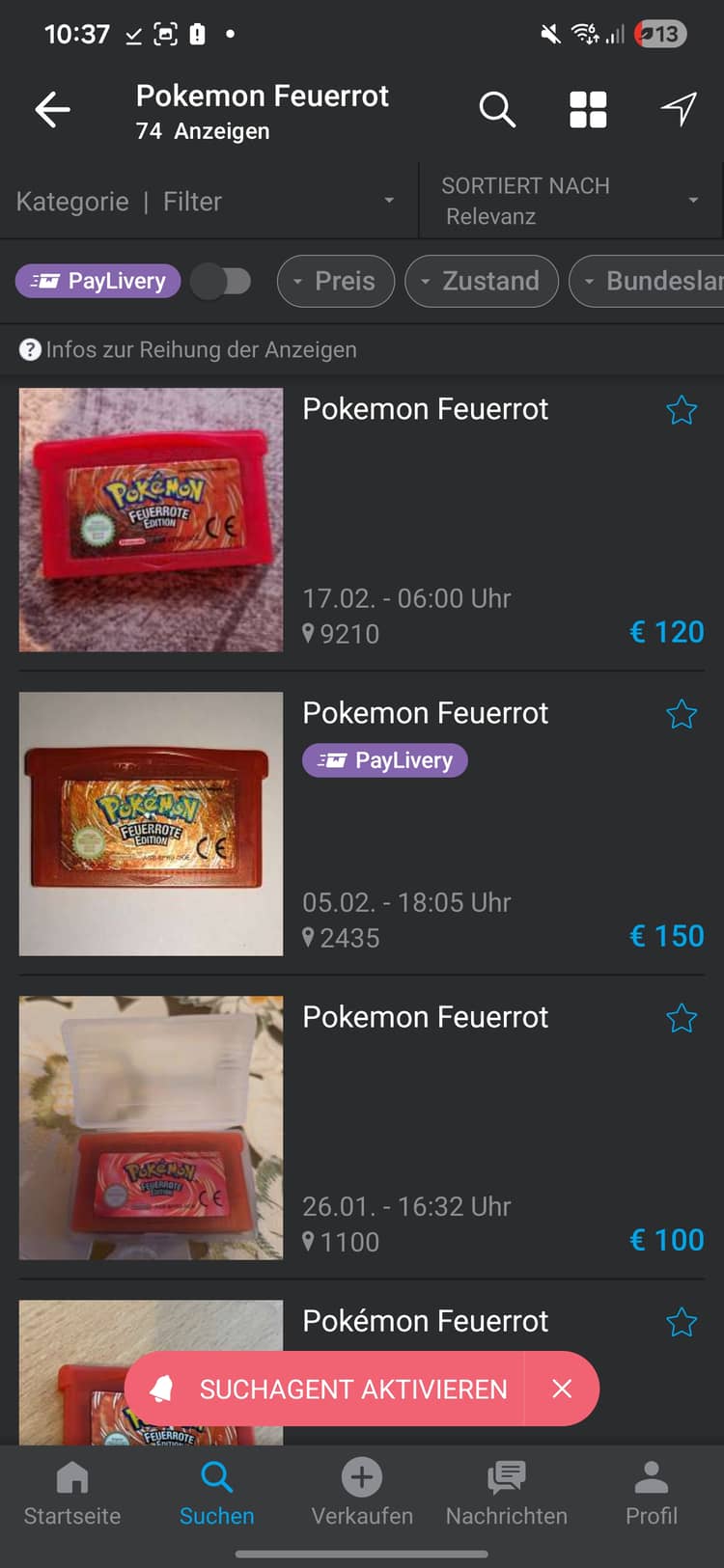
Task: Enable the PayLivery toggle
Action: click(x=221, y=281)
